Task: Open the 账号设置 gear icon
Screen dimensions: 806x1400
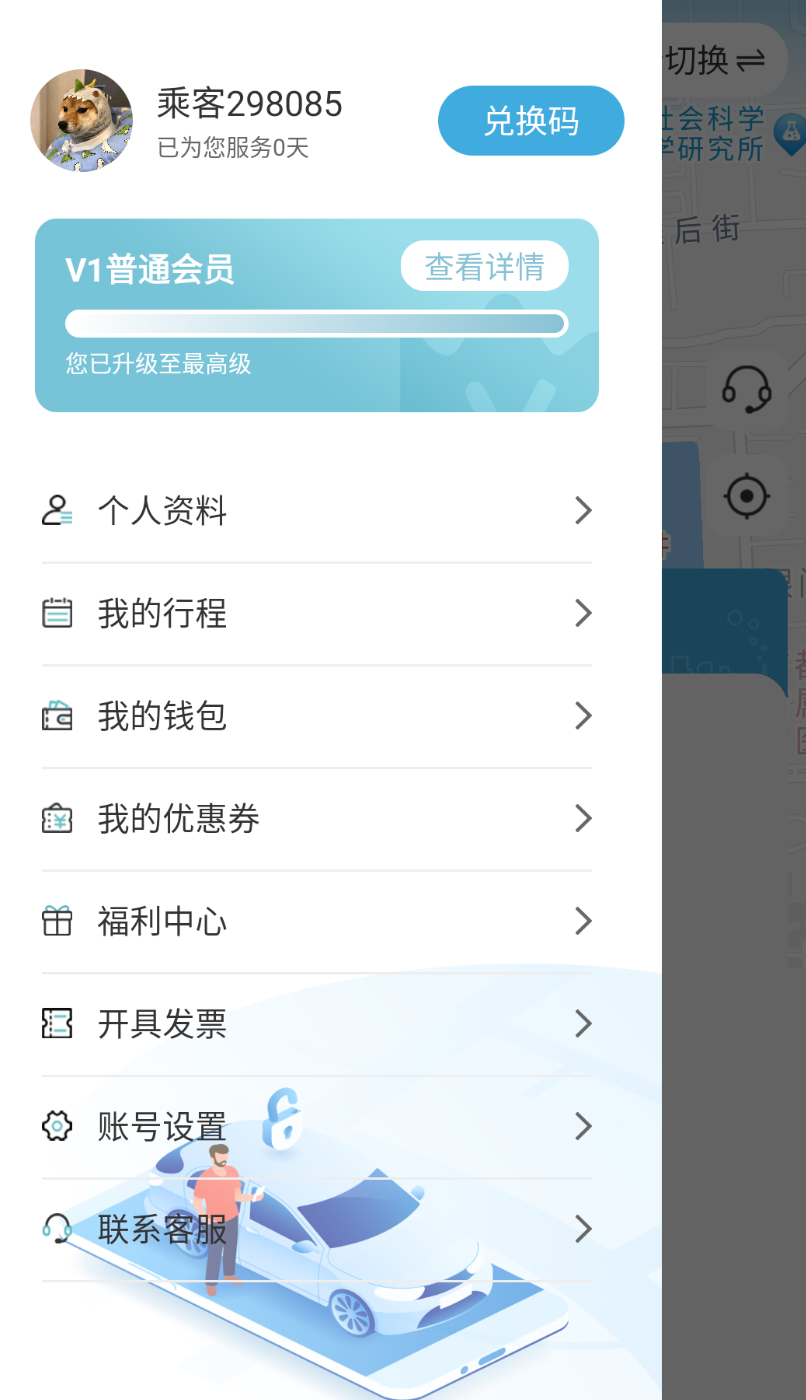Action: 57,1126
